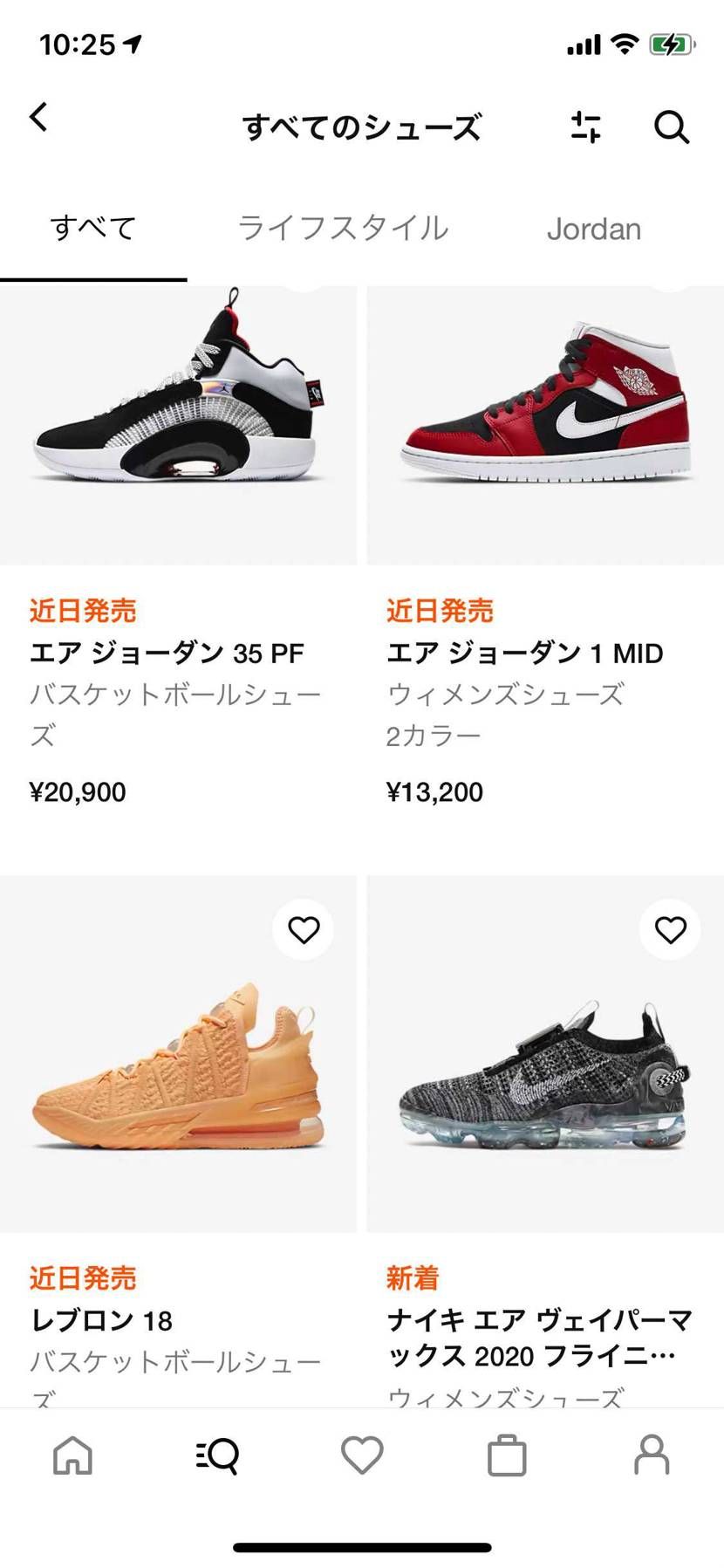This screenshot has width=724, height=1568.
Task: Favorite the レブロン 18 shoe
Action: coord(304,930)
